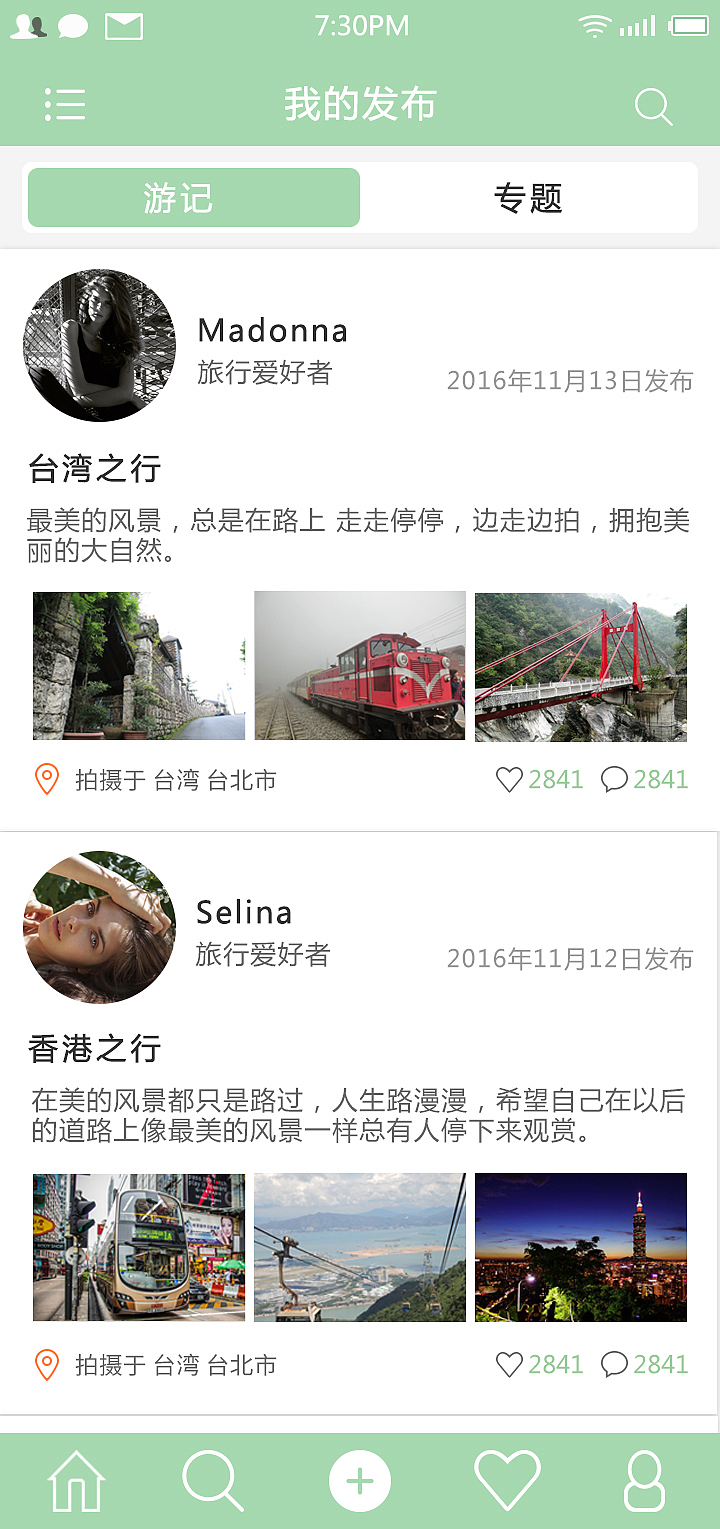Tap the orange location pin under Madonna's post
The height and width of the screenshot is (1529, 720).
point(44,778)
